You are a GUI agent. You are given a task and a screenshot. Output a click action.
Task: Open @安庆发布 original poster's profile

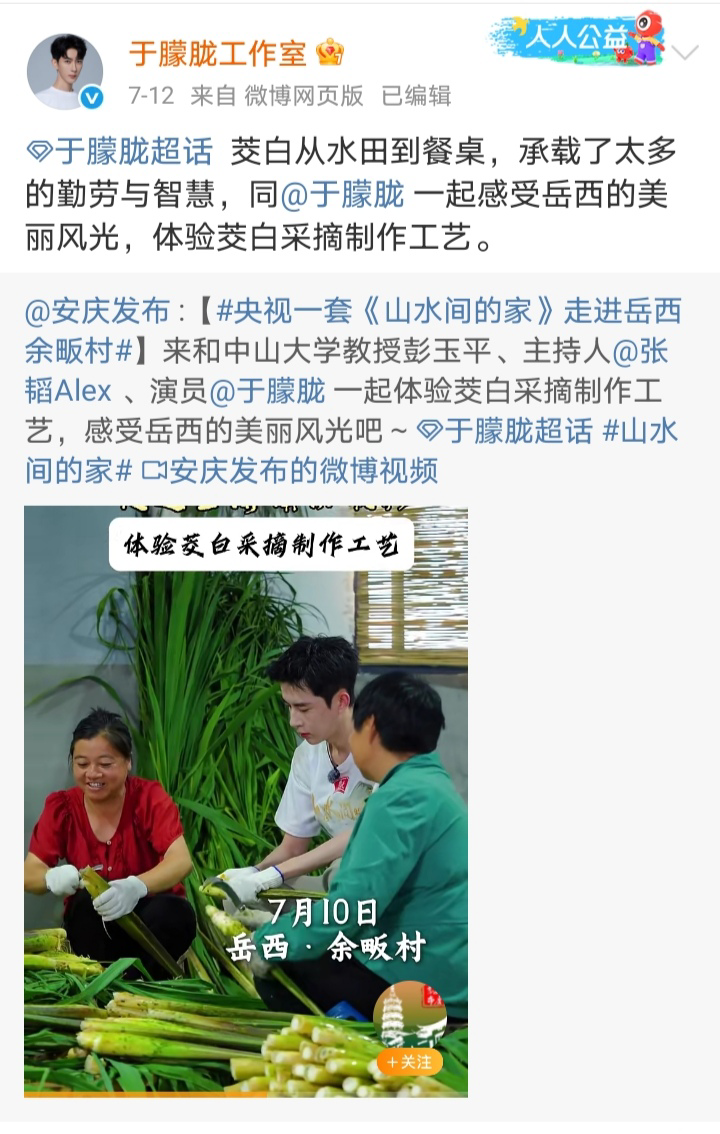pyautogui.click(x=97, y=312)
